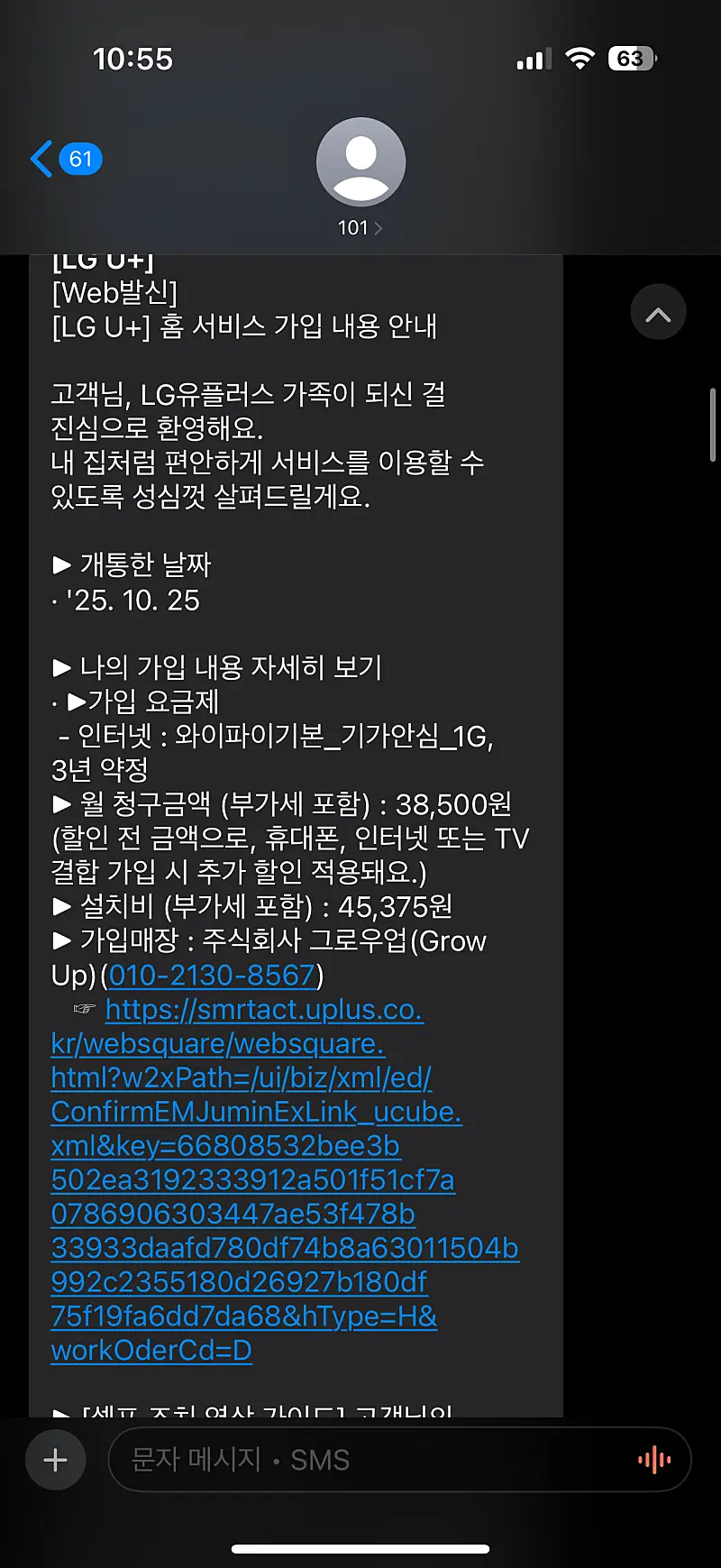Open the plus attachment menu
721x1568 pixels.
coord(56,1460)
